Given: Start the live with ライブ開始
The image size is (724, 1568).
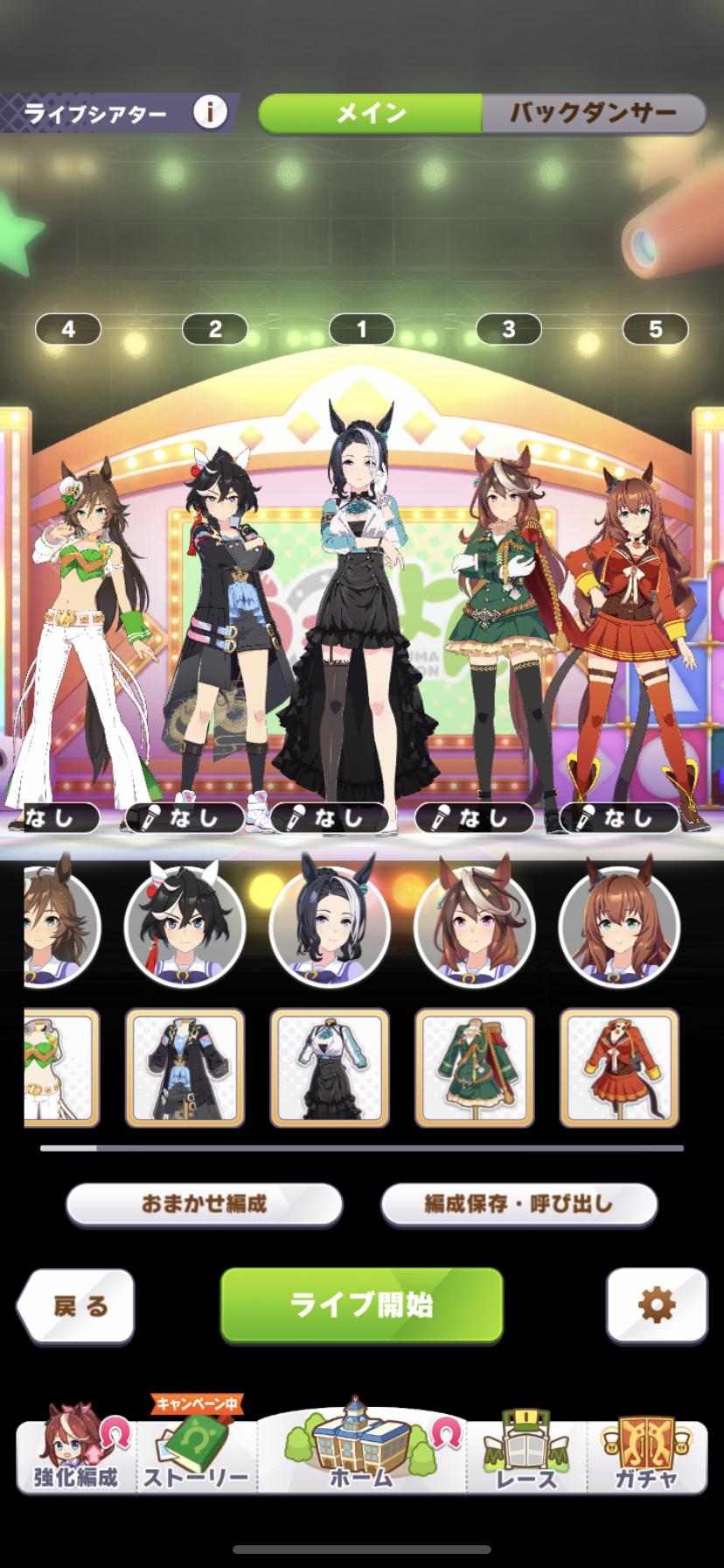Looking at the screenshot, I should [x=362, y=1305].
